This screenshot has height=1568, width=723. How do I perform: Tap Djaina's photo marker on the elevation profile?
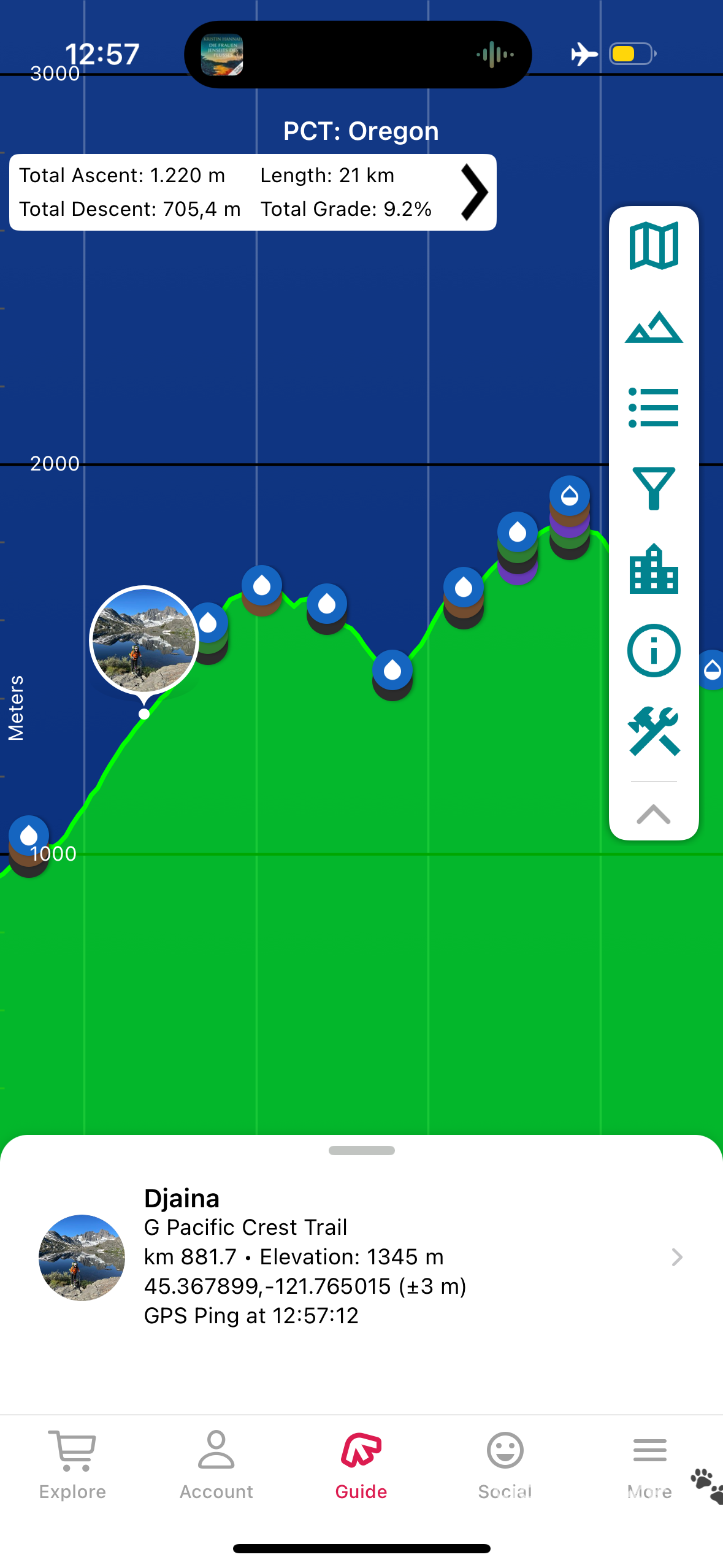coord(144,640)
